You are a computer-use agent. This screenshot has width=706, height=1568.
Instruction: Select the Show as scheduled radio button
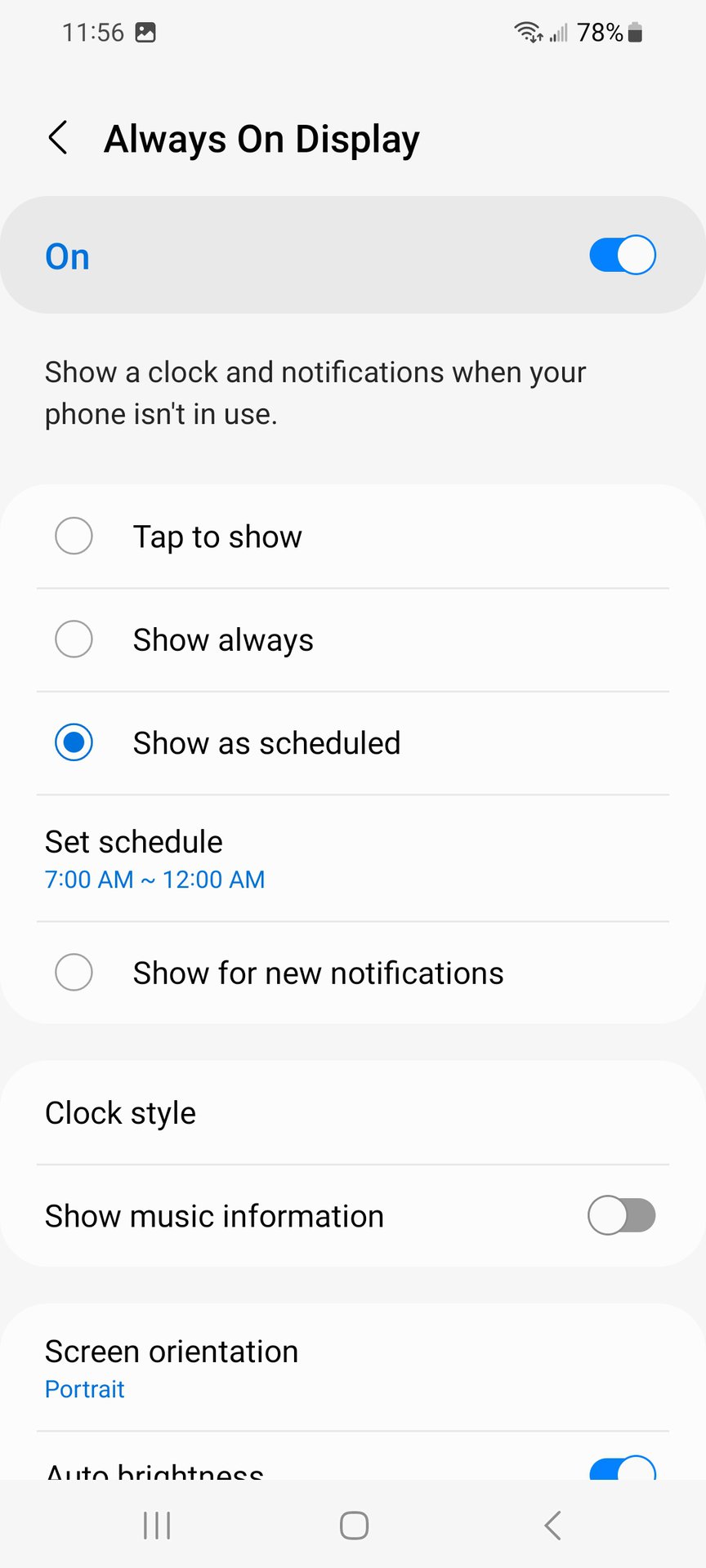(74, 742)
